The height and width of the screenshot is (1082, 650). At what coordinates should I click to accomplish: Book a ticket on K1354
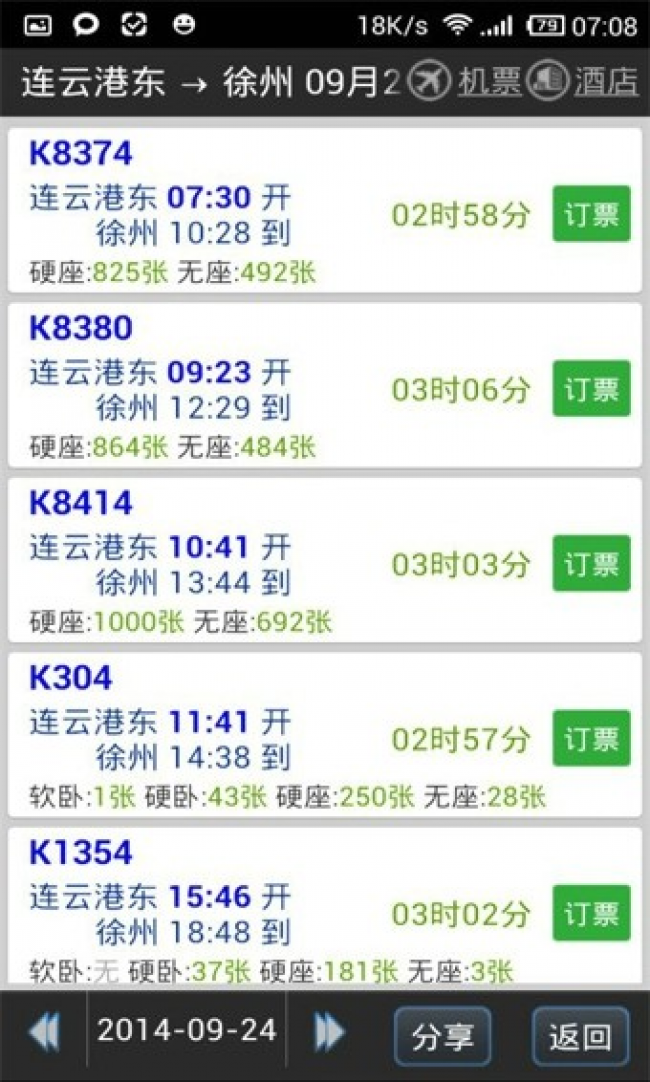591,913
